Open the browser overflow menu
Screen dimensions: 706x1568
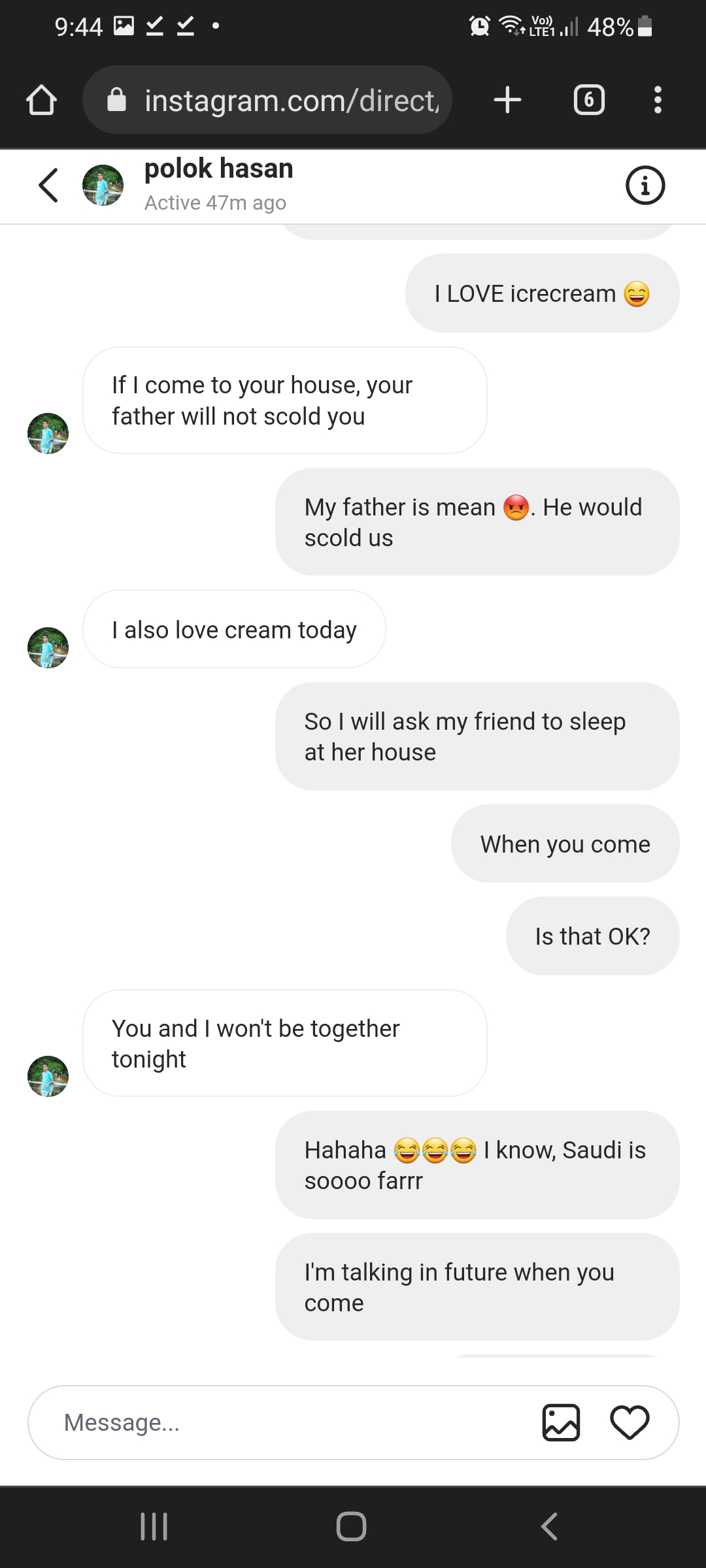(658, 100)
